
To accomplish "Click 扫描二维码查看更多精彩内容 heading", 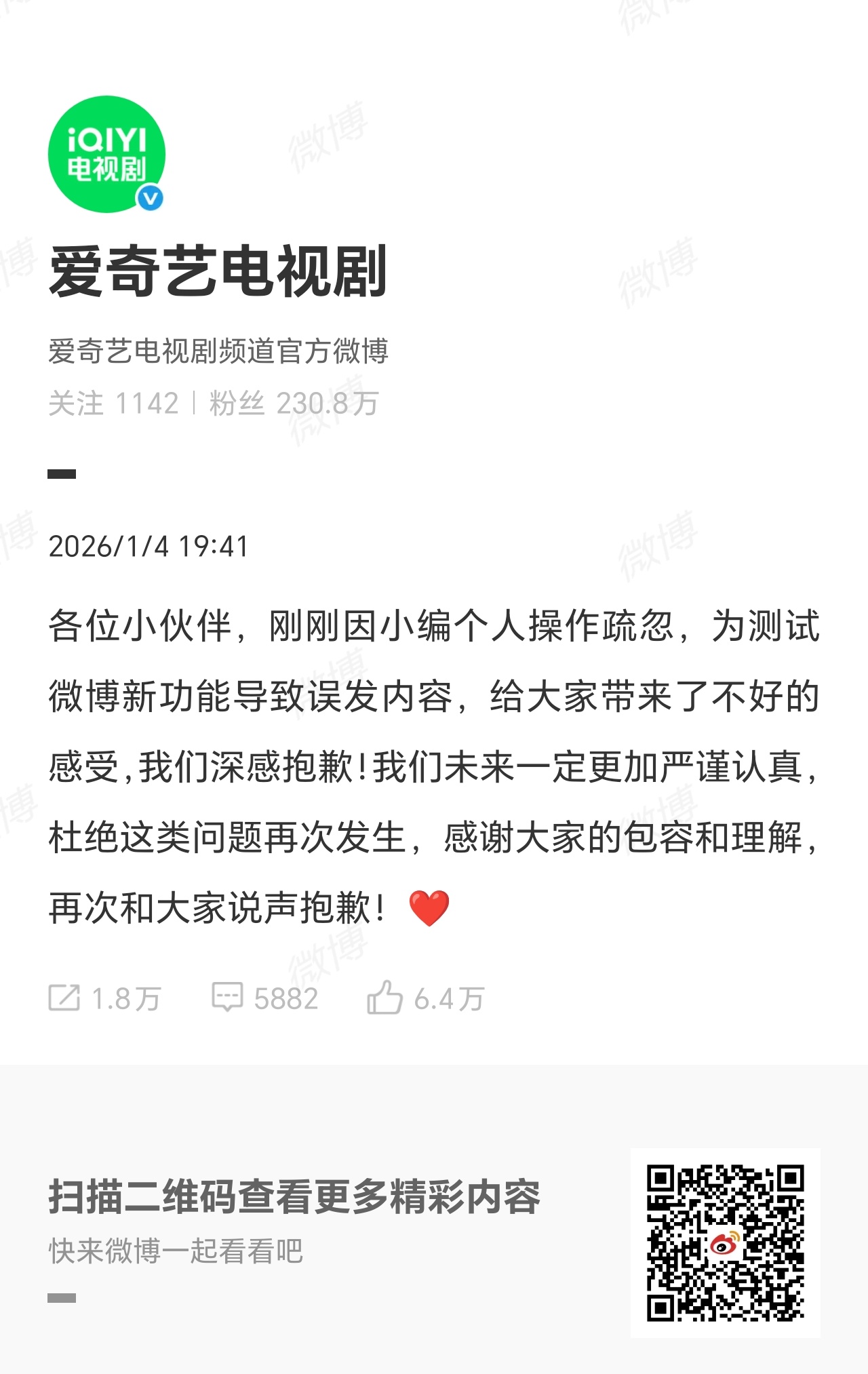I will click(295, 1194).
